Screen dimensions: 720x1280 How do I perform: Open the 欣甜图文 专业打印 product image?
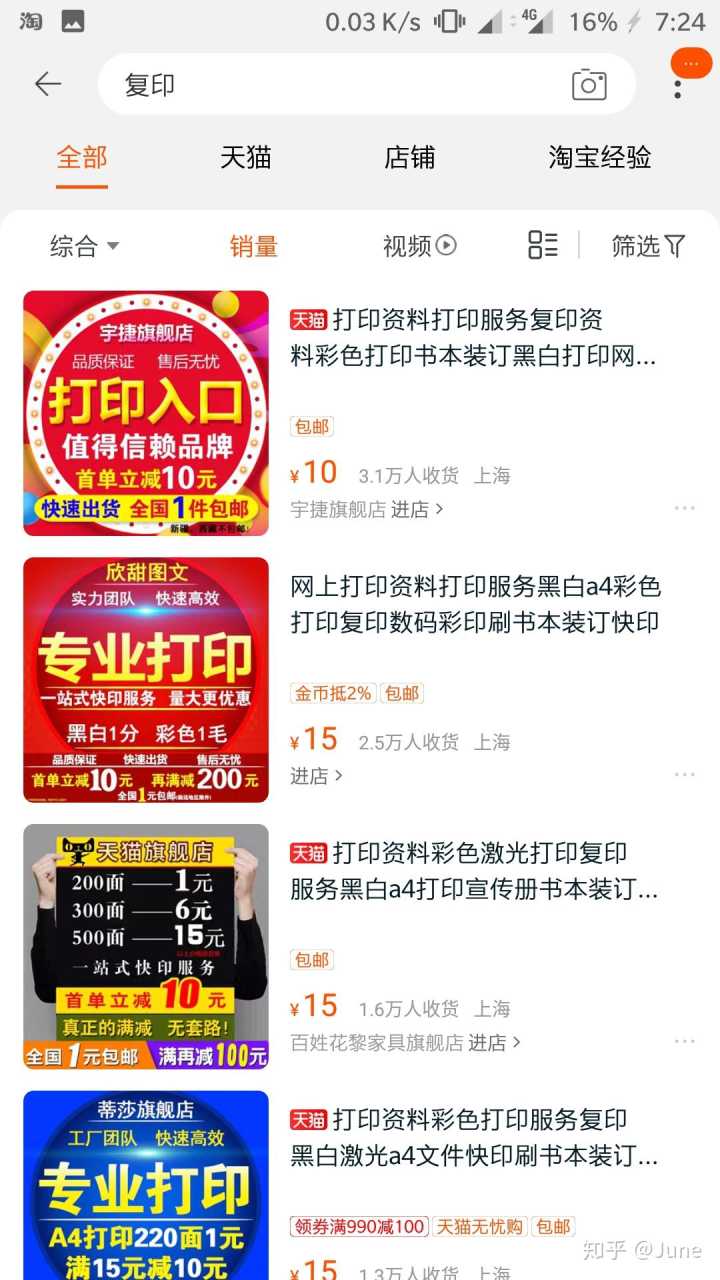[146, 680]
